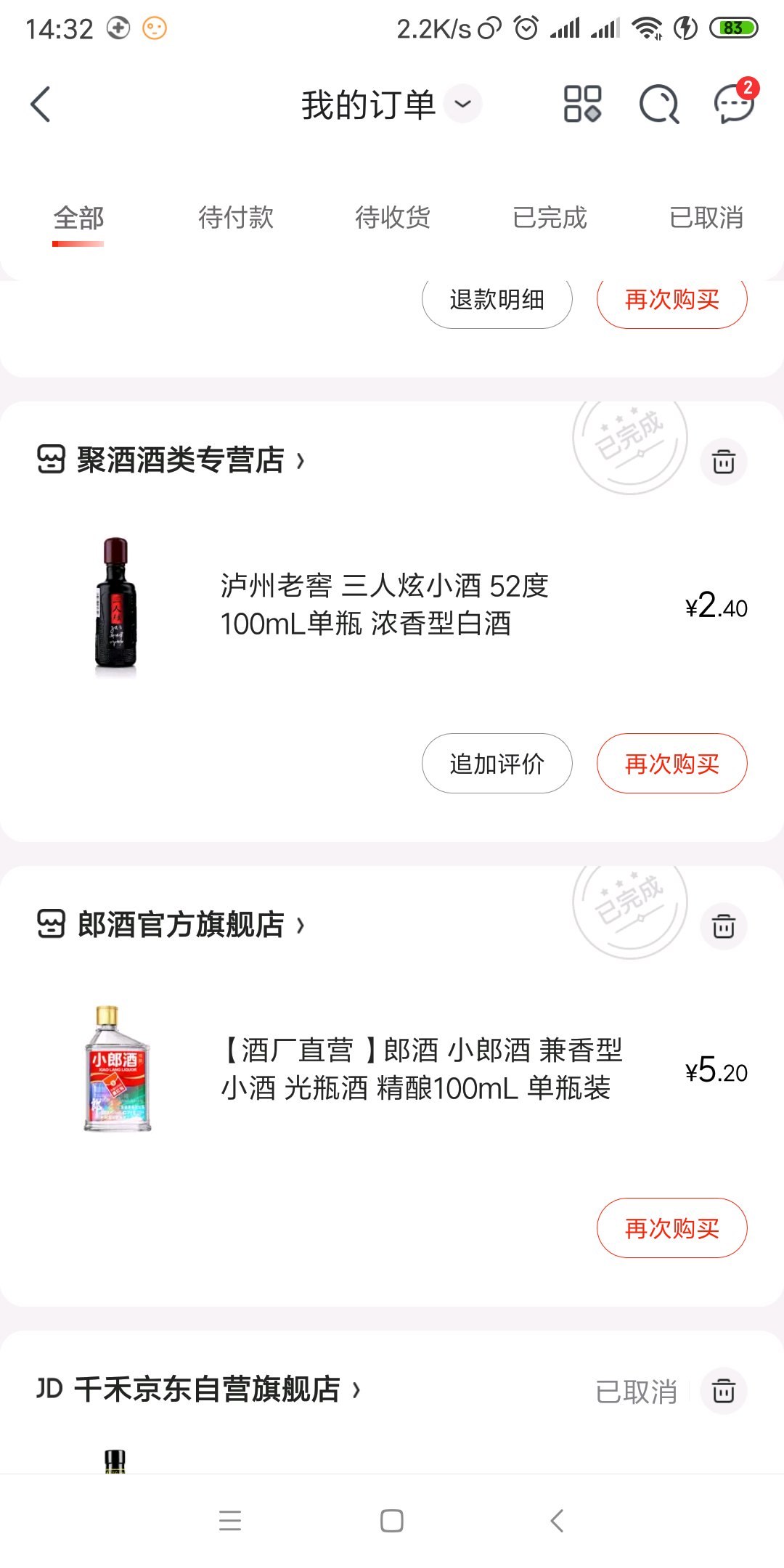The height and width of the screenshot is (1568, 784).
Task: Open the 小郎酒 兼香型 order
Action: point(421,1069)
